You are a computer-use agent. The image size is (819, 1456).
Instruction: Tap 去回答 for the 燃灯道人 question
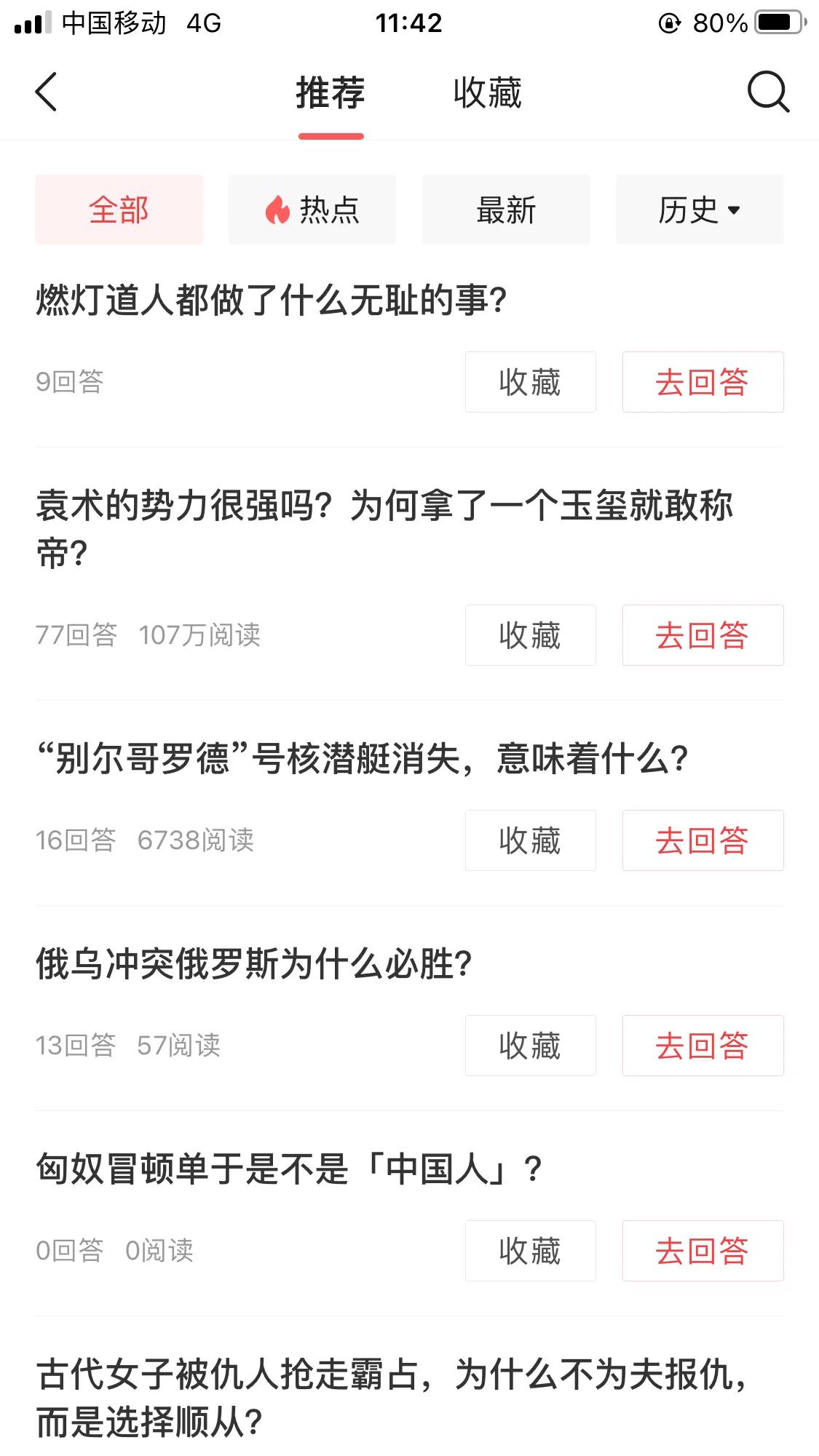point(702,382)
